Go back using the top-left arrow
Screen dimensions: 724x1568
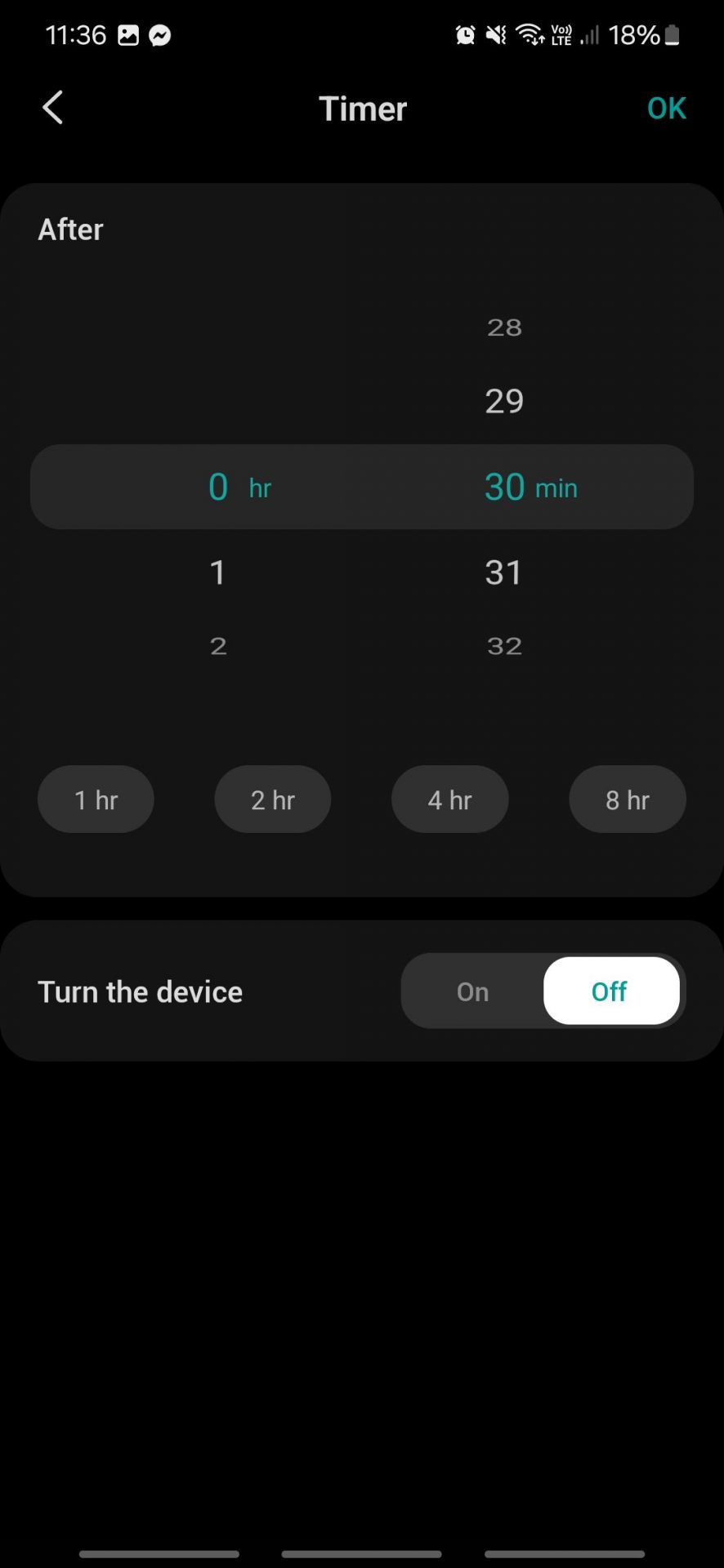tap(53, 108)
